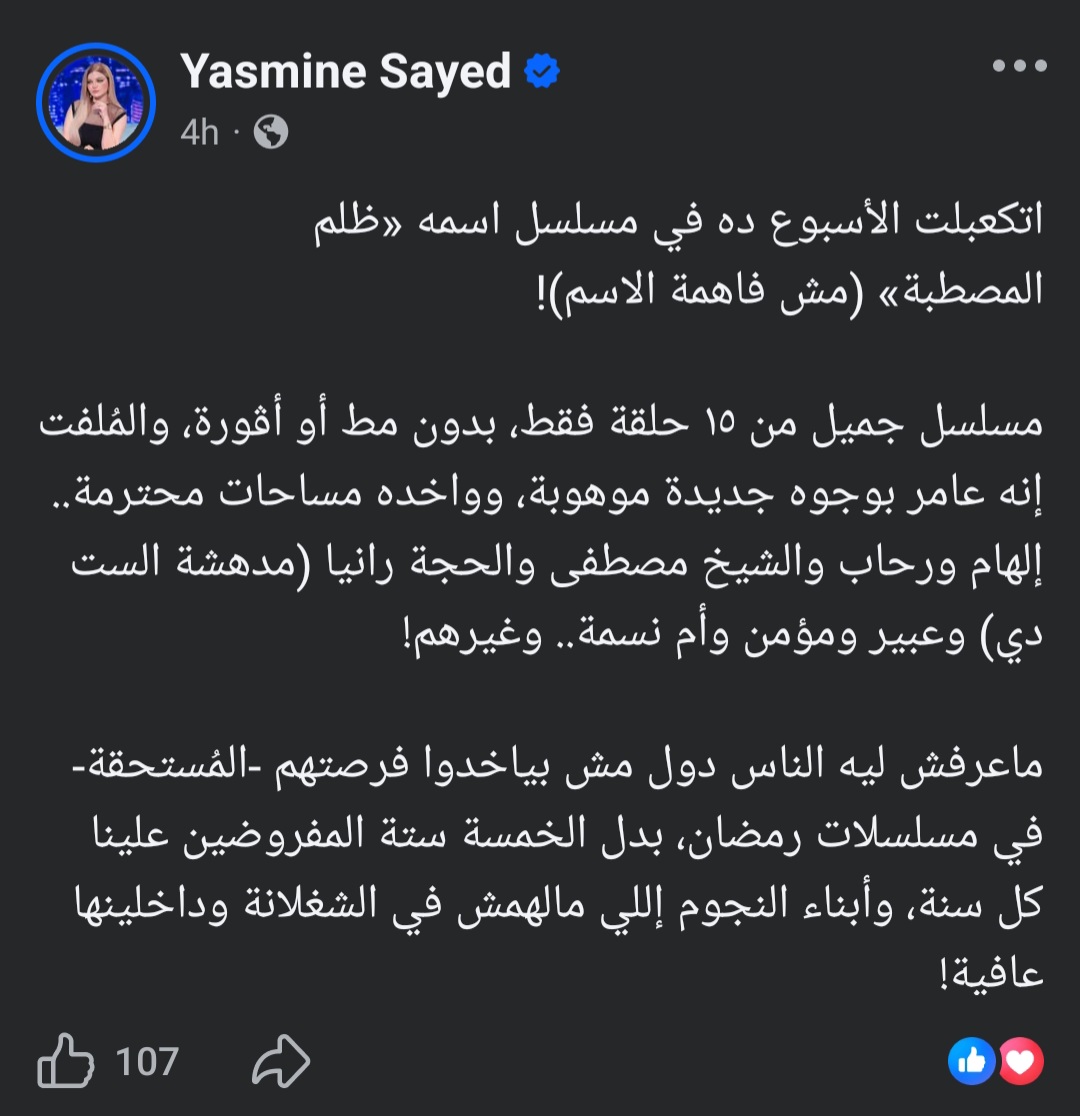Open the post's three-dot options menu

[1019, 67]
